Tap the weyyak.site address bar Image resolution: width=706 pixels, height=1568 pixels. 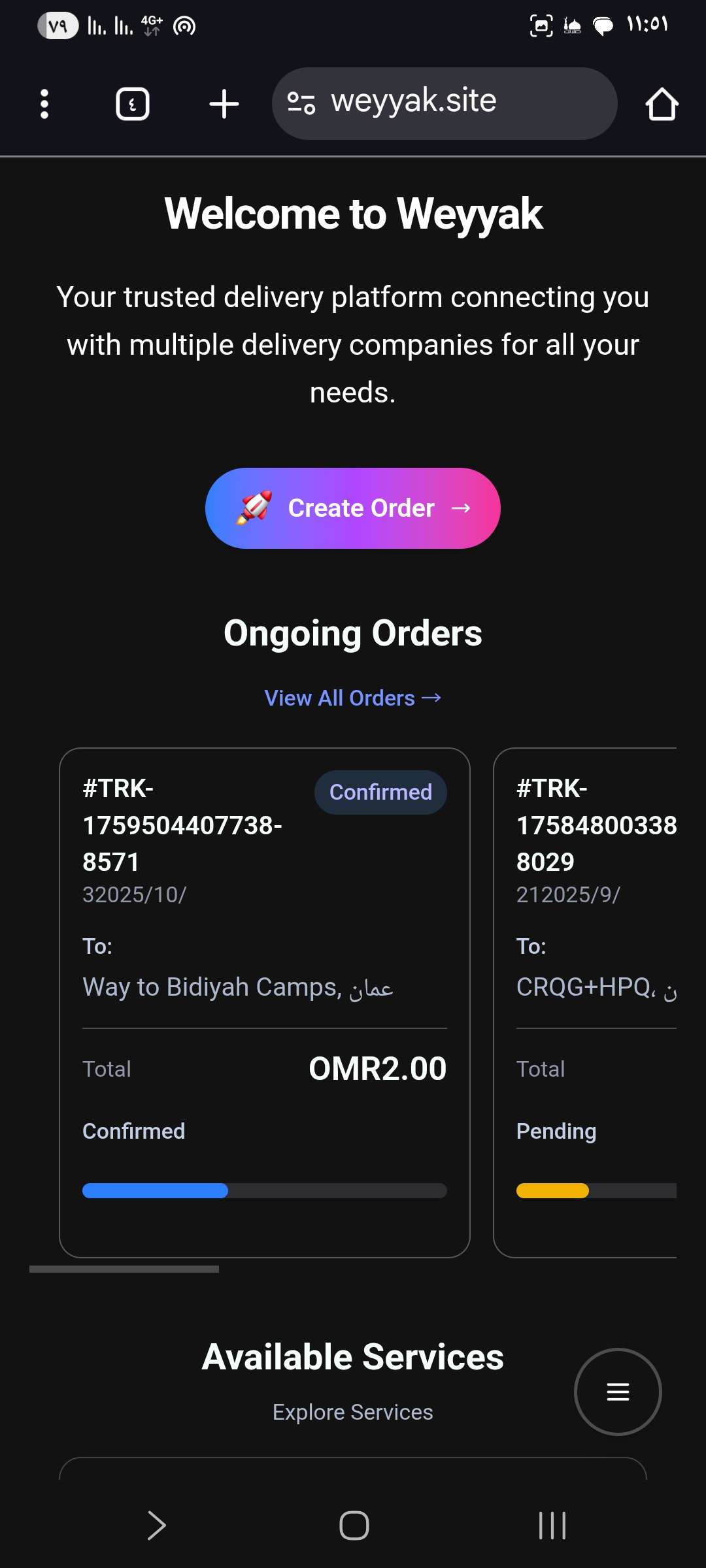445,103
